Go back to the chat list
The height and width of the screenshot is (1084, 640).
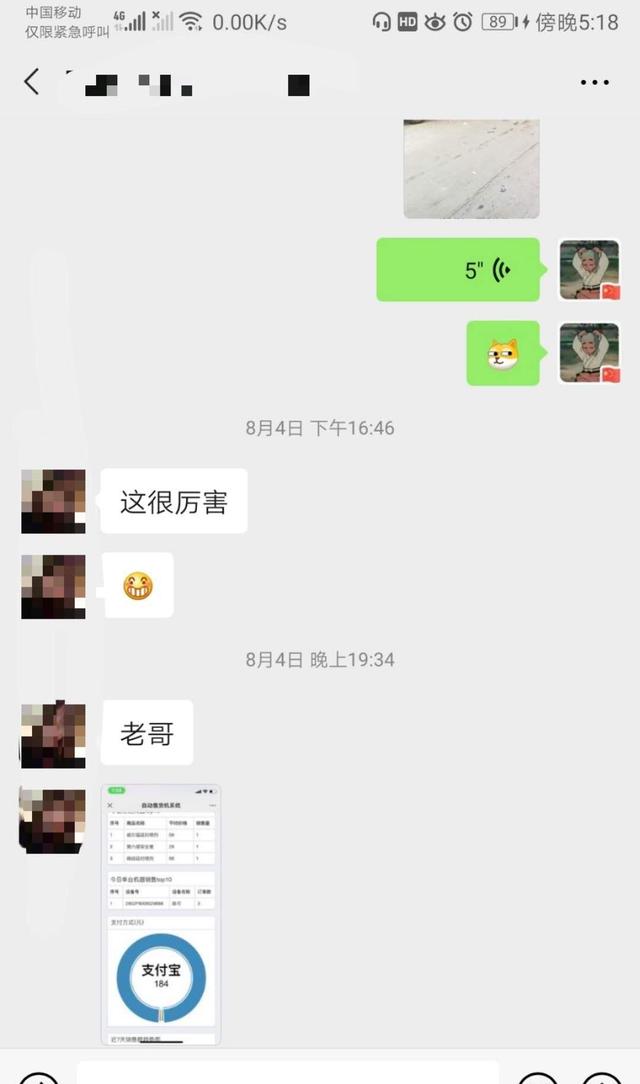31,82
